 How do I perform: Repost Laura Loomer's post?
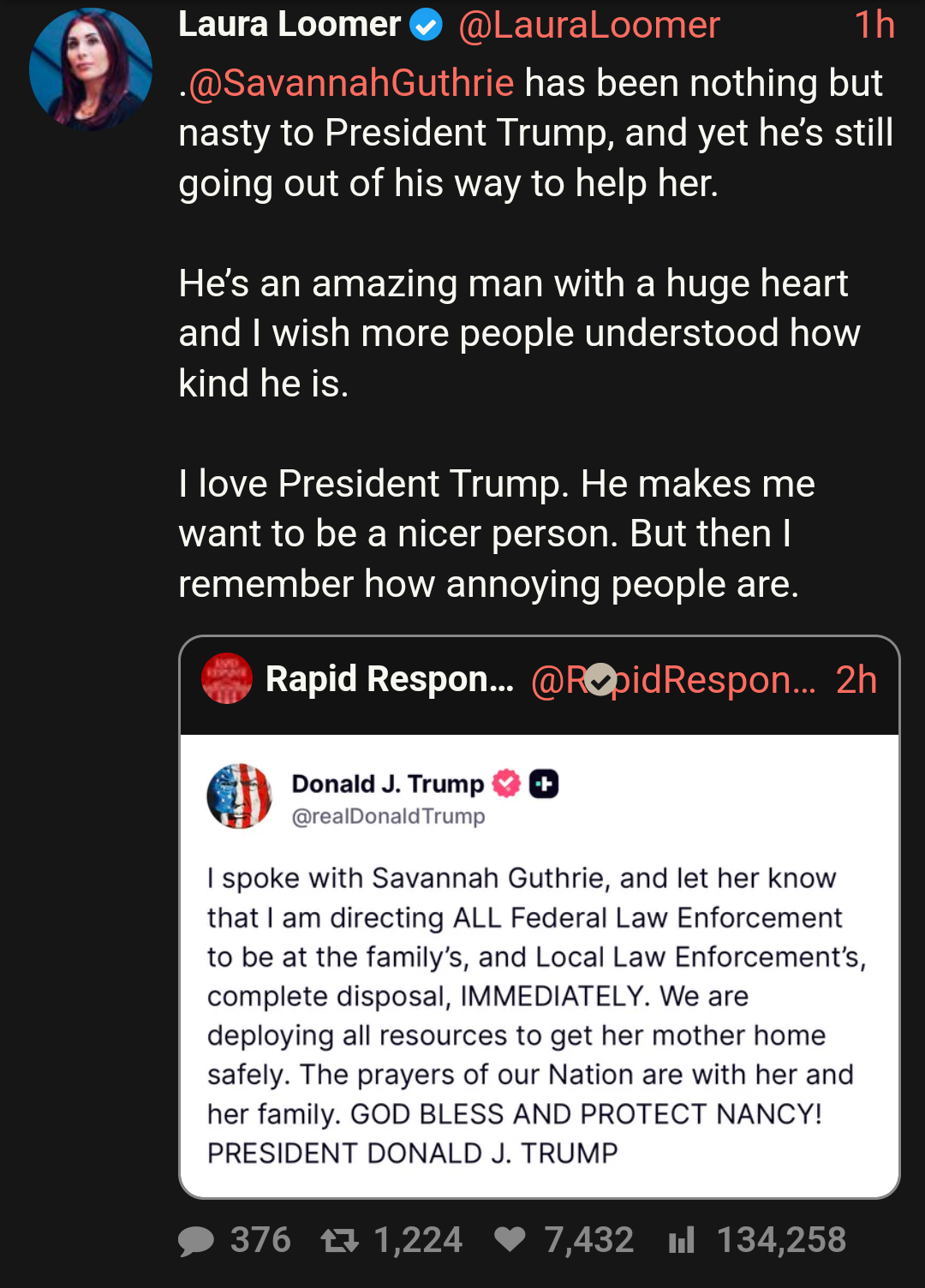tap(340, 1240)
